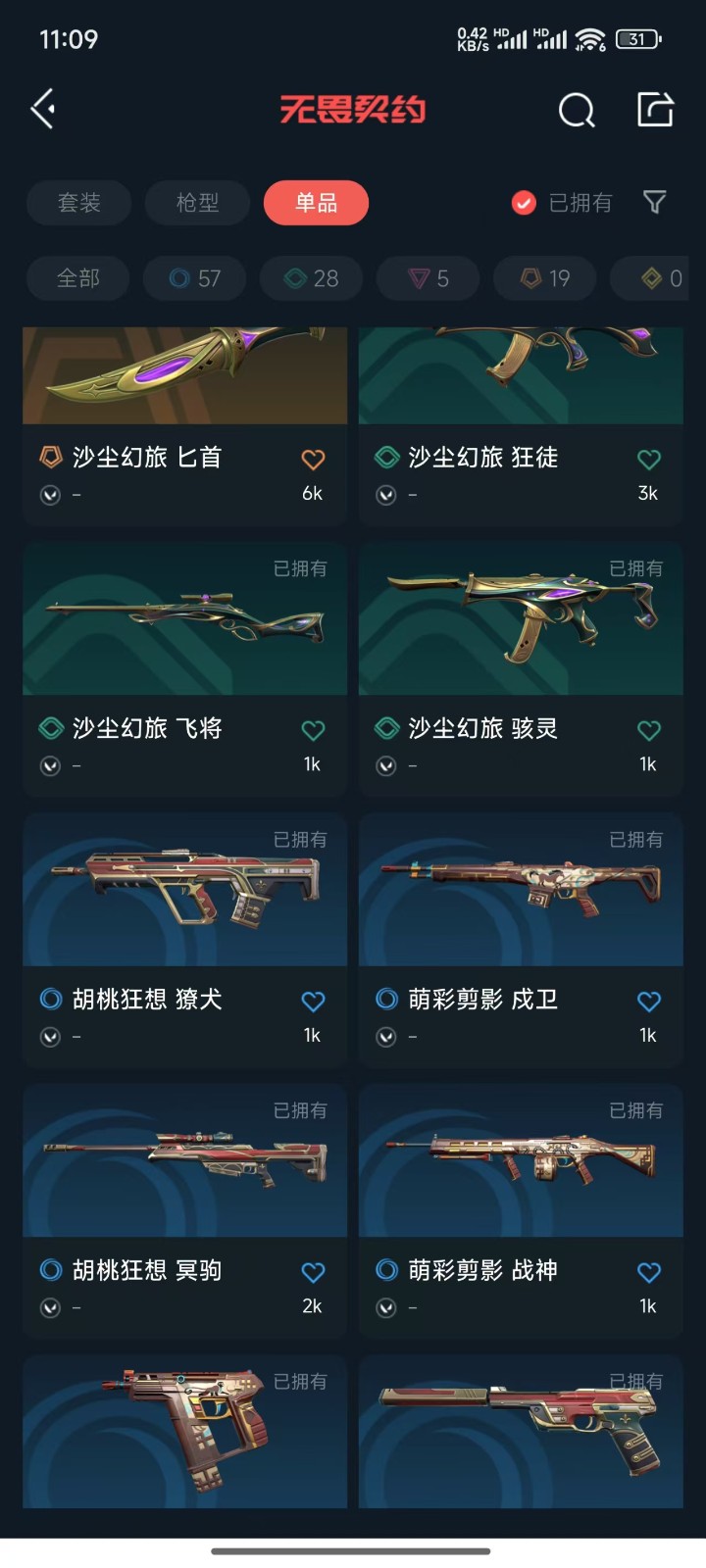Filter by the chip showing 28

[x=311, y=278]
